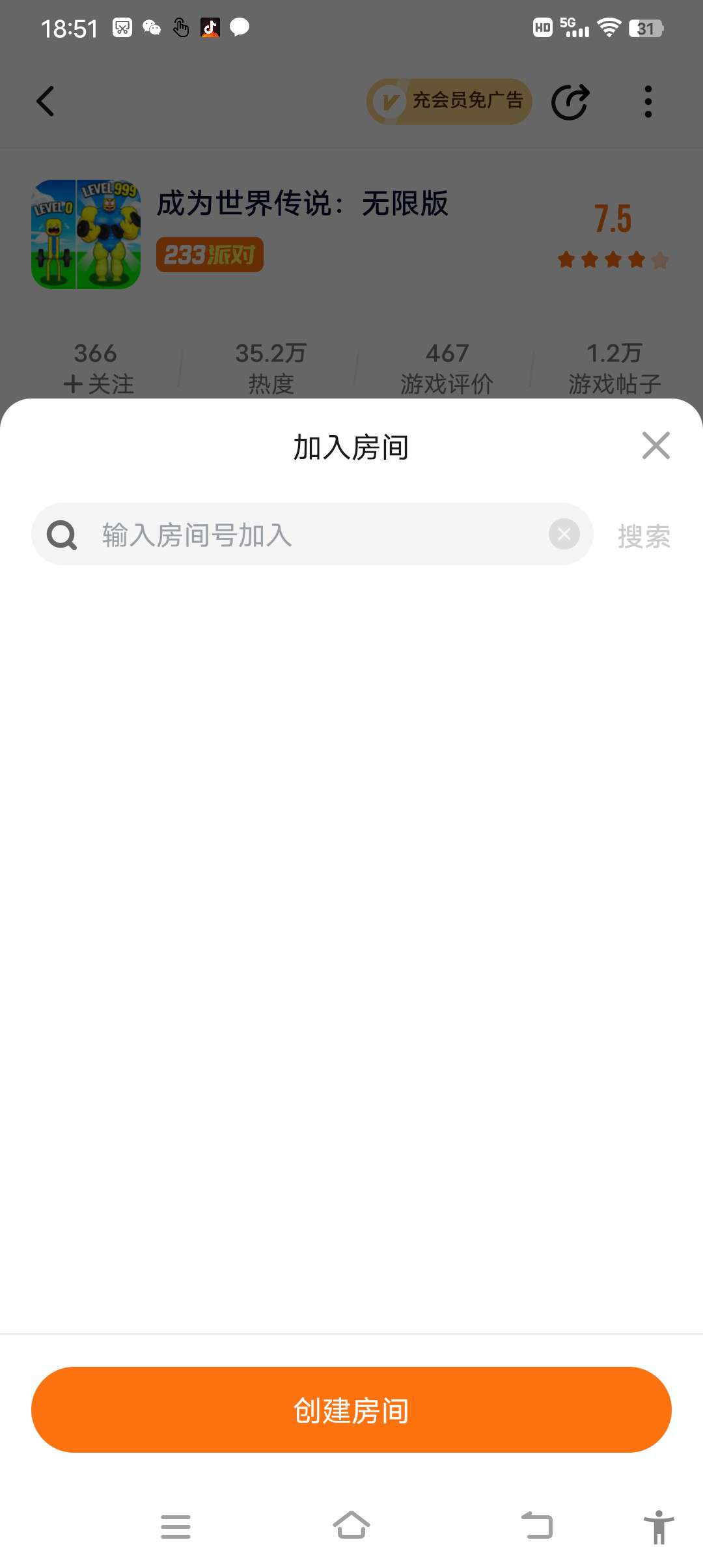The width and height of the screenshot is (703, 1568).
Task: Focus the room number input field
Action: (312, 535)
